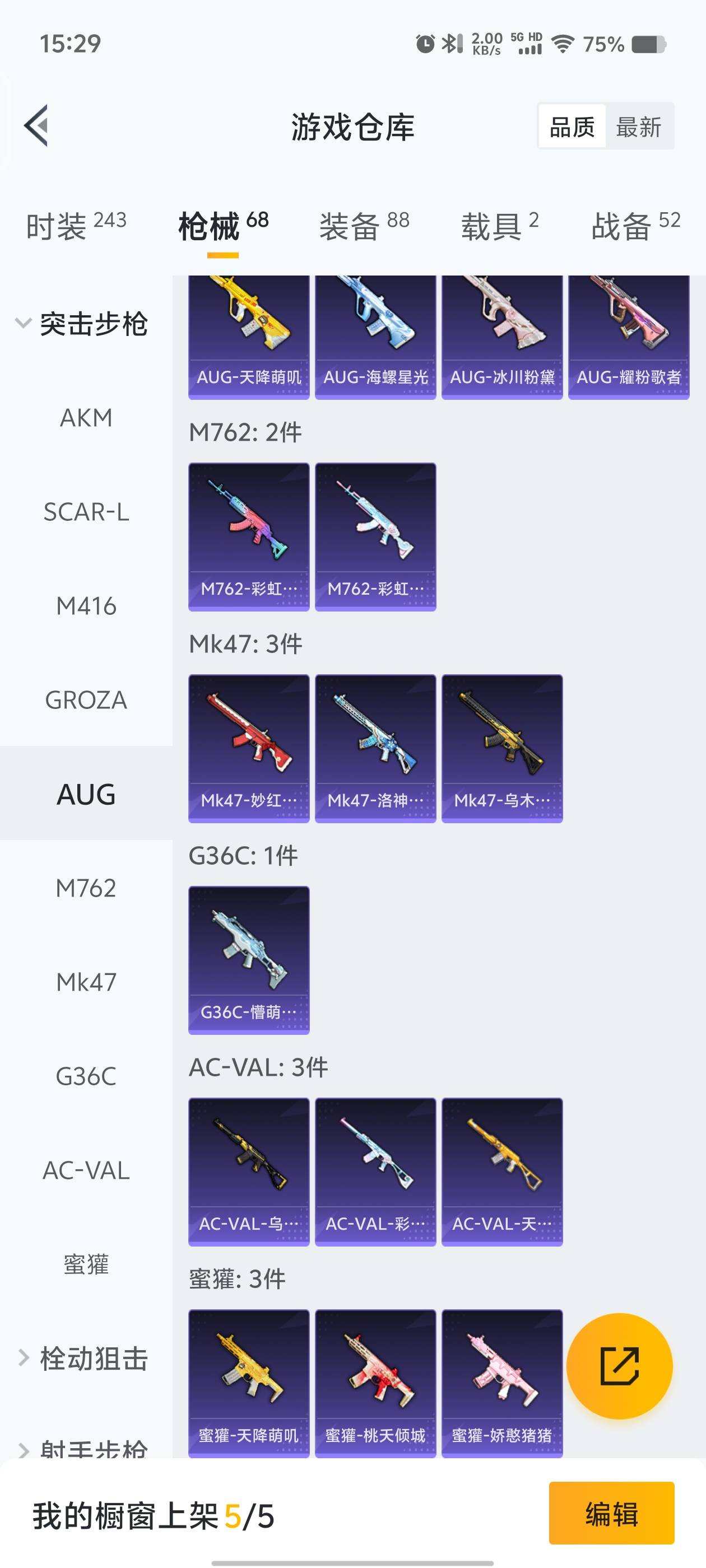Image resolution: width=706 pixels, height=1568 pixels.
Task: View the Mk47-妙红 skin card
Action: pyautogui.click(x=249, y=748)
